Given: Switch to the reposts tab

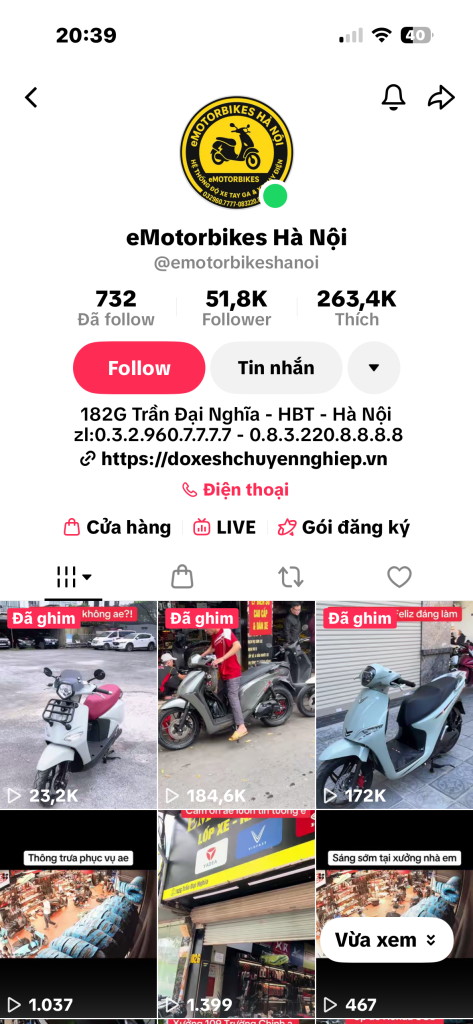Looking at the screenshot, I should [x=291, y=577].
